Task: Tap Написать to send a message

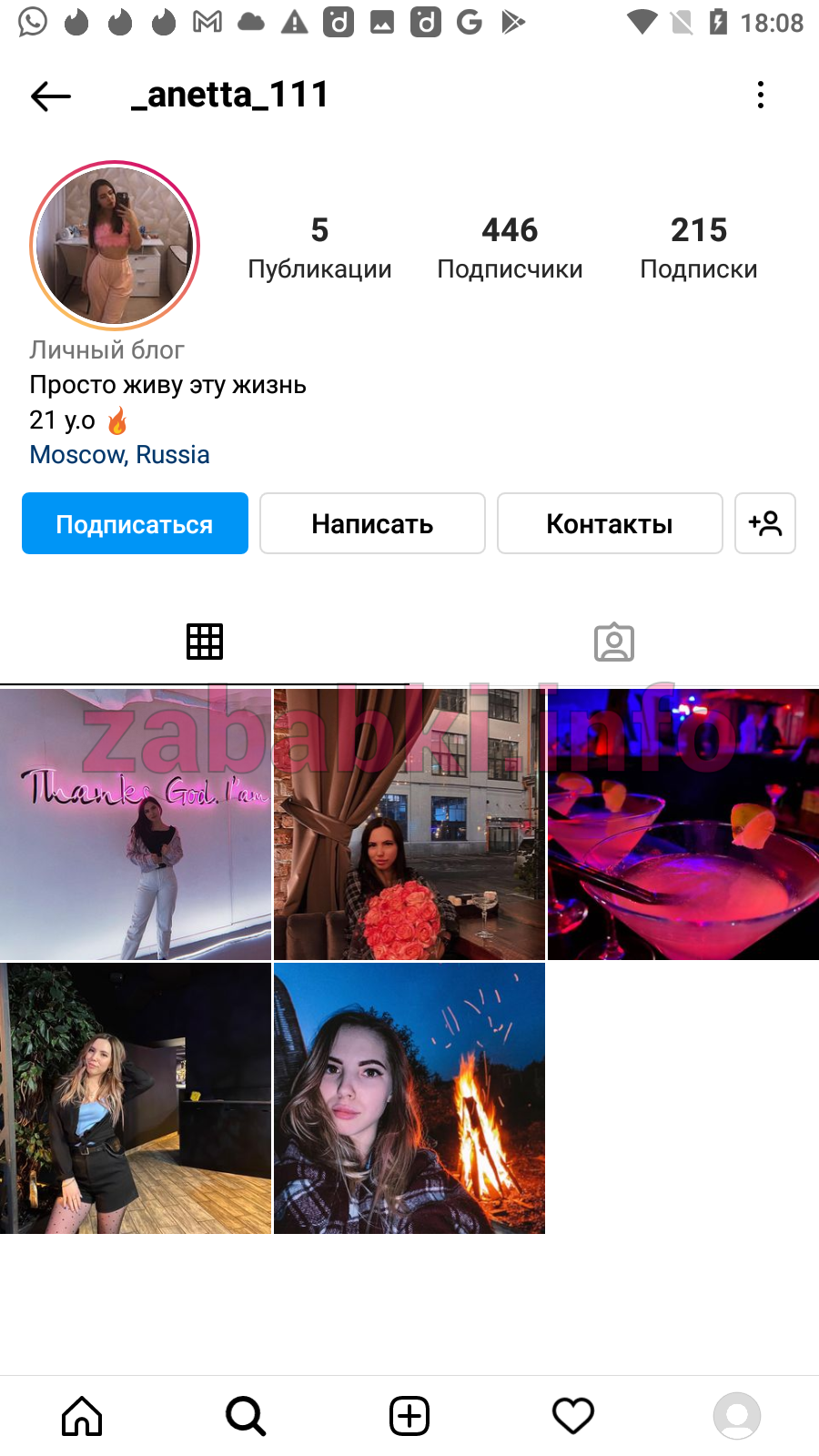Action: [x=372, y=523]
